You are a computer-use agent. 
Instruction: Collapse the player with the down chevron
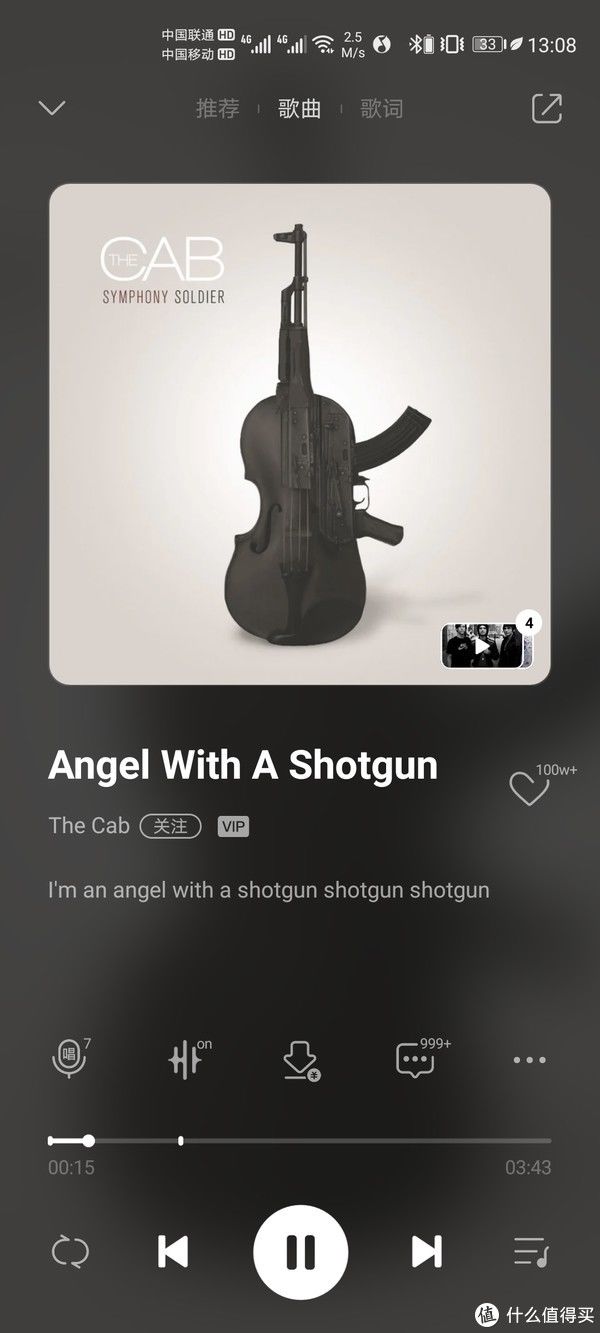pos(51,108)
